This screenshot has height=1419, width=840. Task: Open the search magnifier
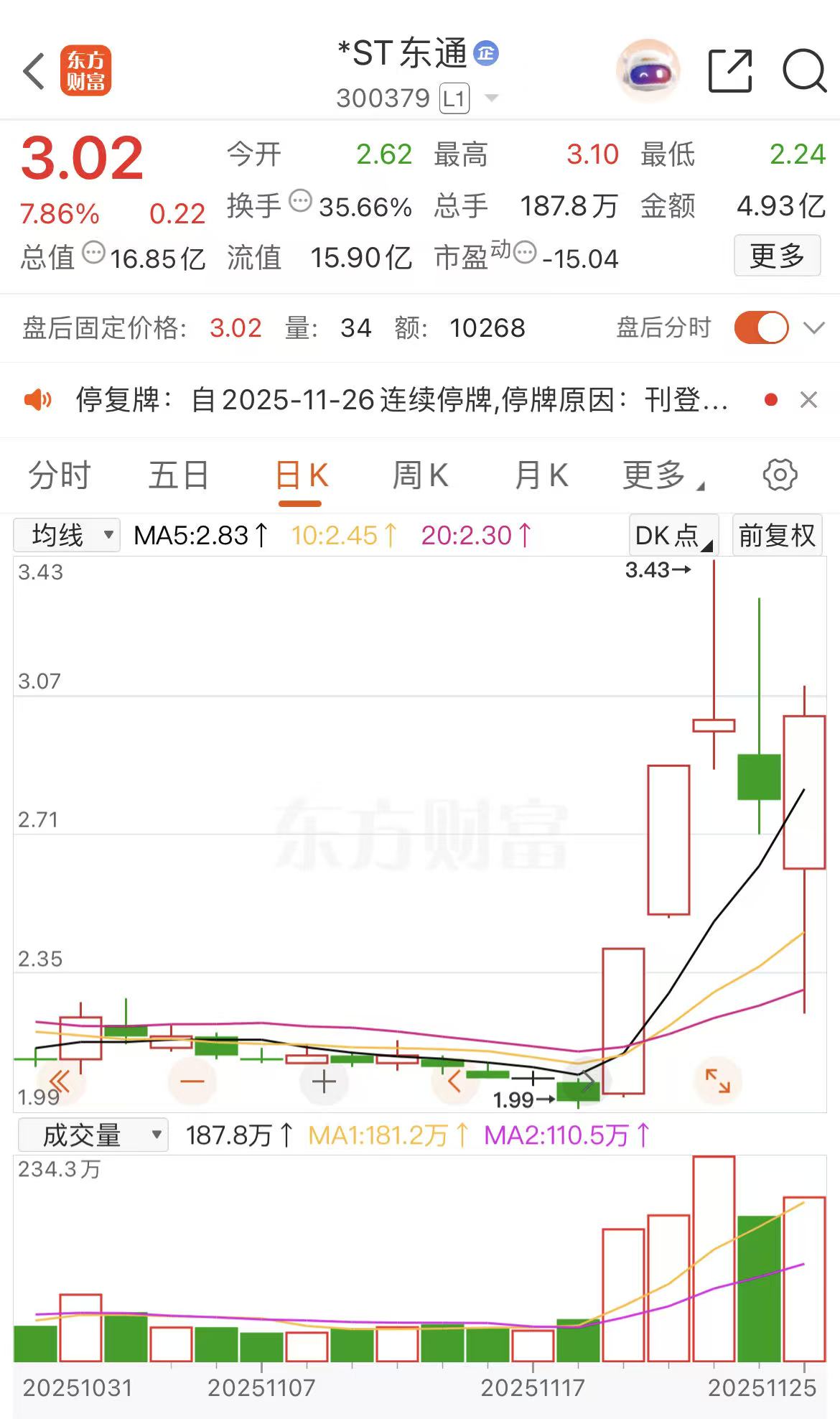tap(803, 71)
